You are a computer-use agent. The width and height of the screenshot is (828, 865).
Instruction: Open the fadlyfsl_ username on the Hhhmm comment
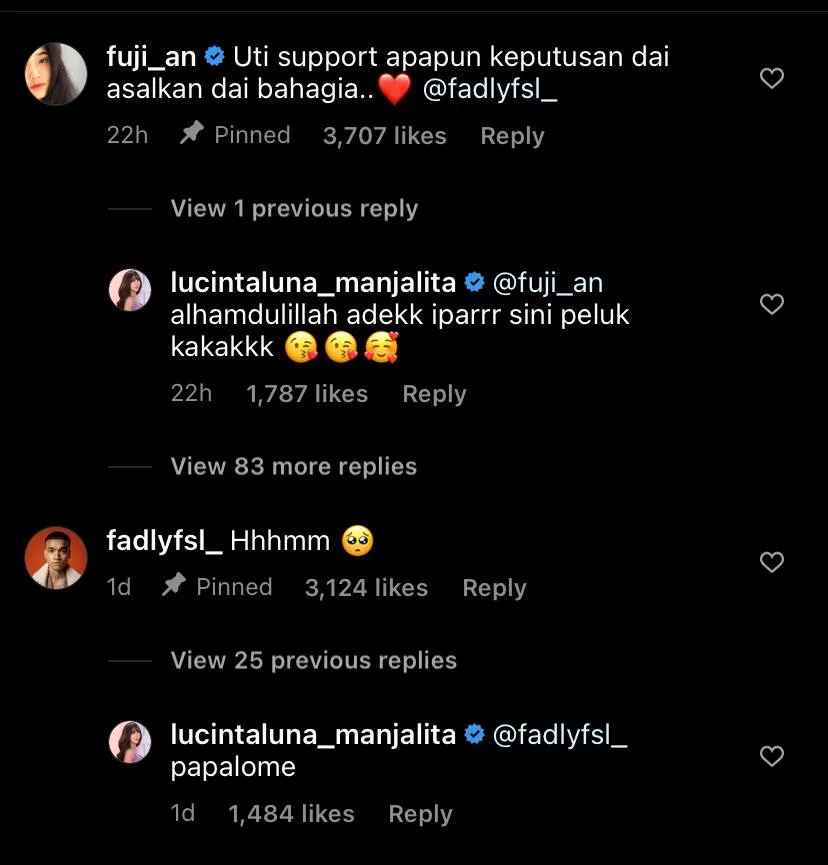pos(163,541)
